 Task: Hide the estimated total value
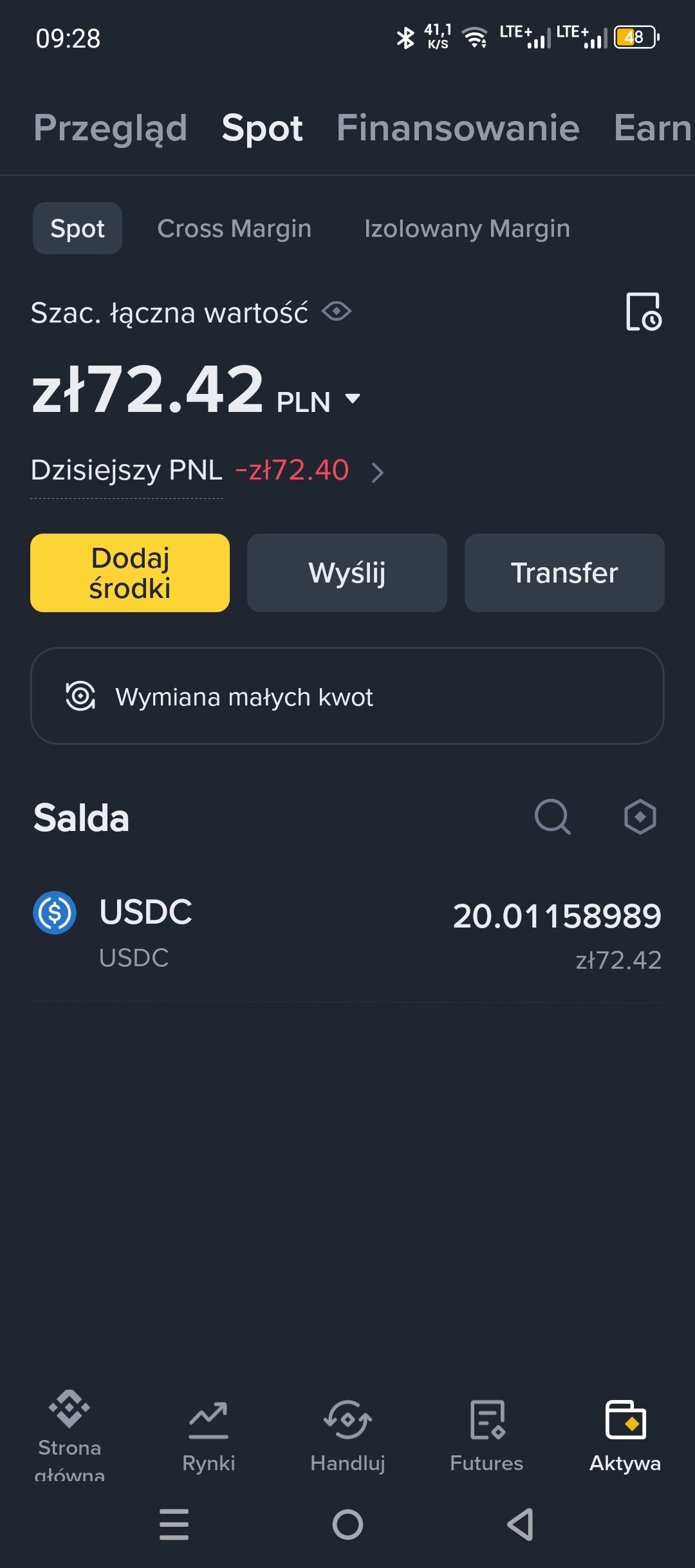click(337, 312)
